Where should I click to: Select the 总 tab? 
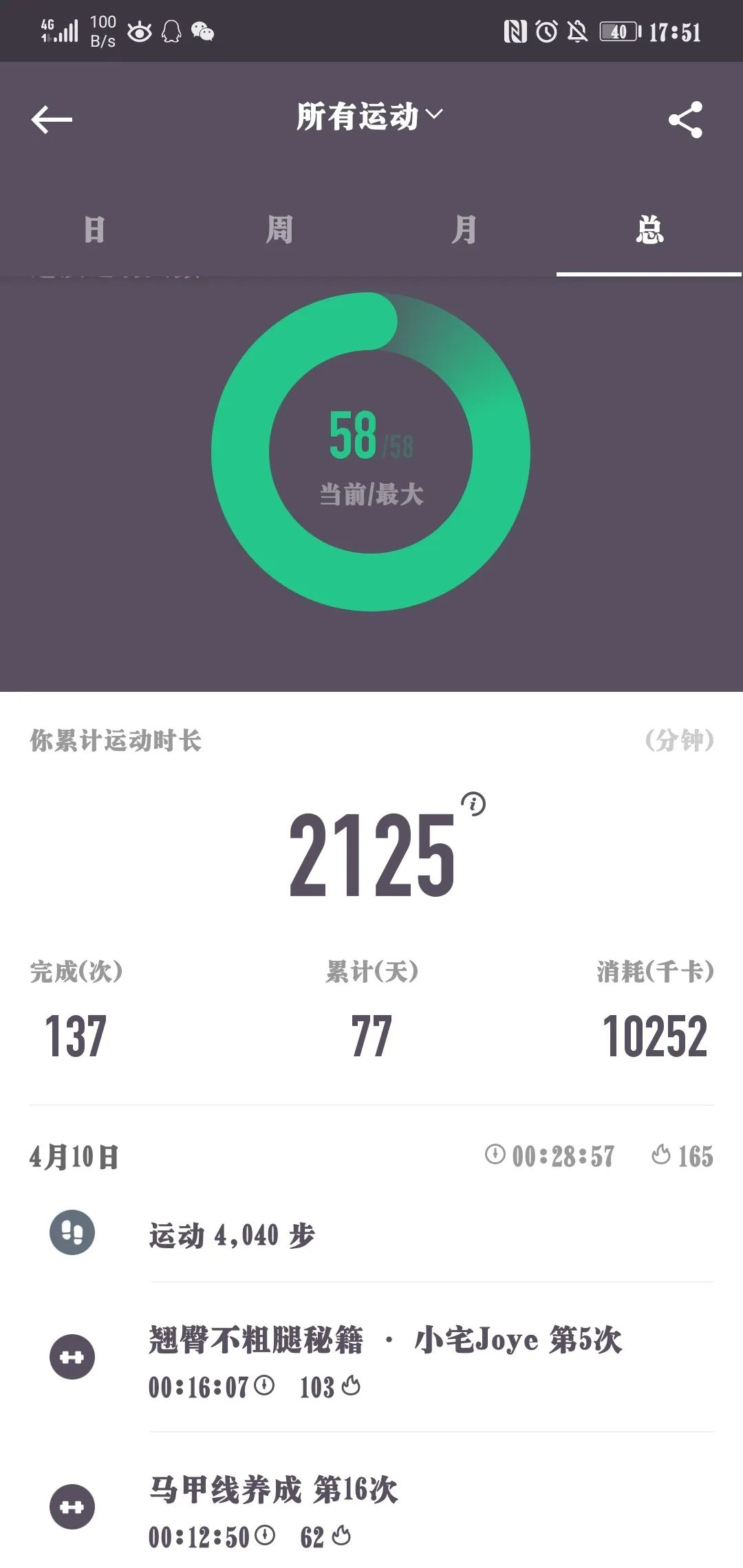coord(649,230)
